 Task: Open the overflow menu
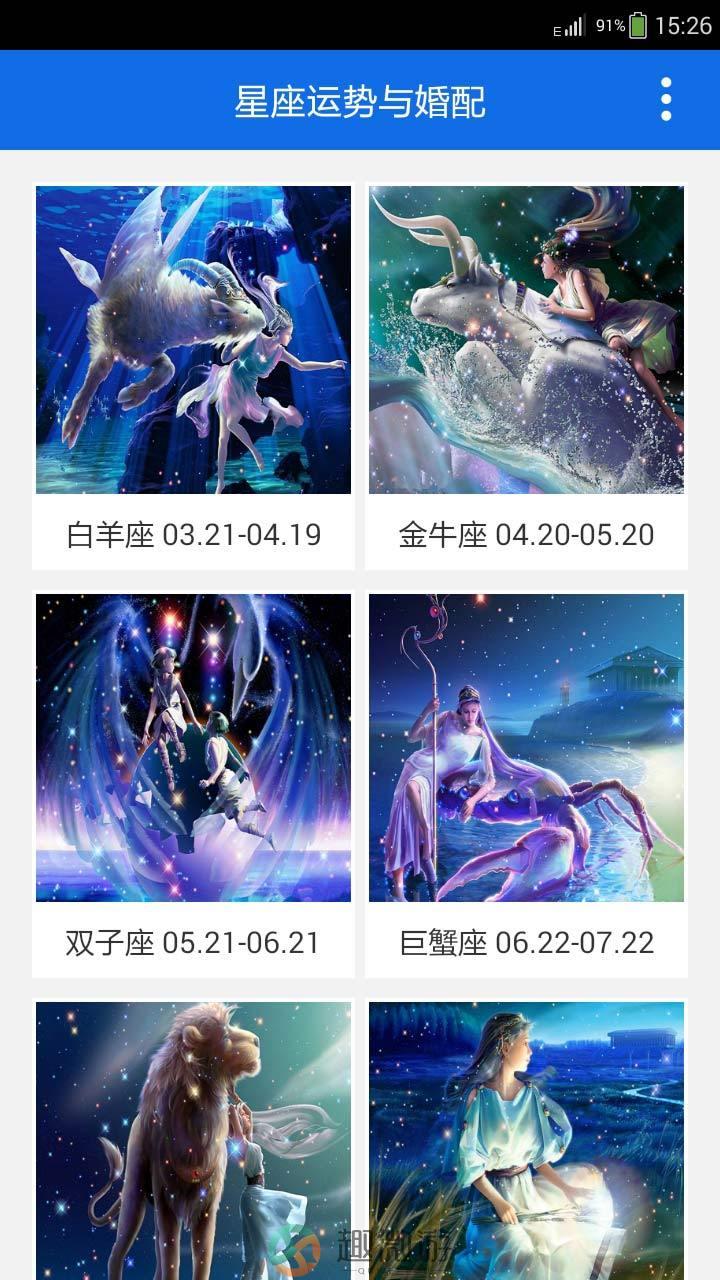click(x=666, y=100)
